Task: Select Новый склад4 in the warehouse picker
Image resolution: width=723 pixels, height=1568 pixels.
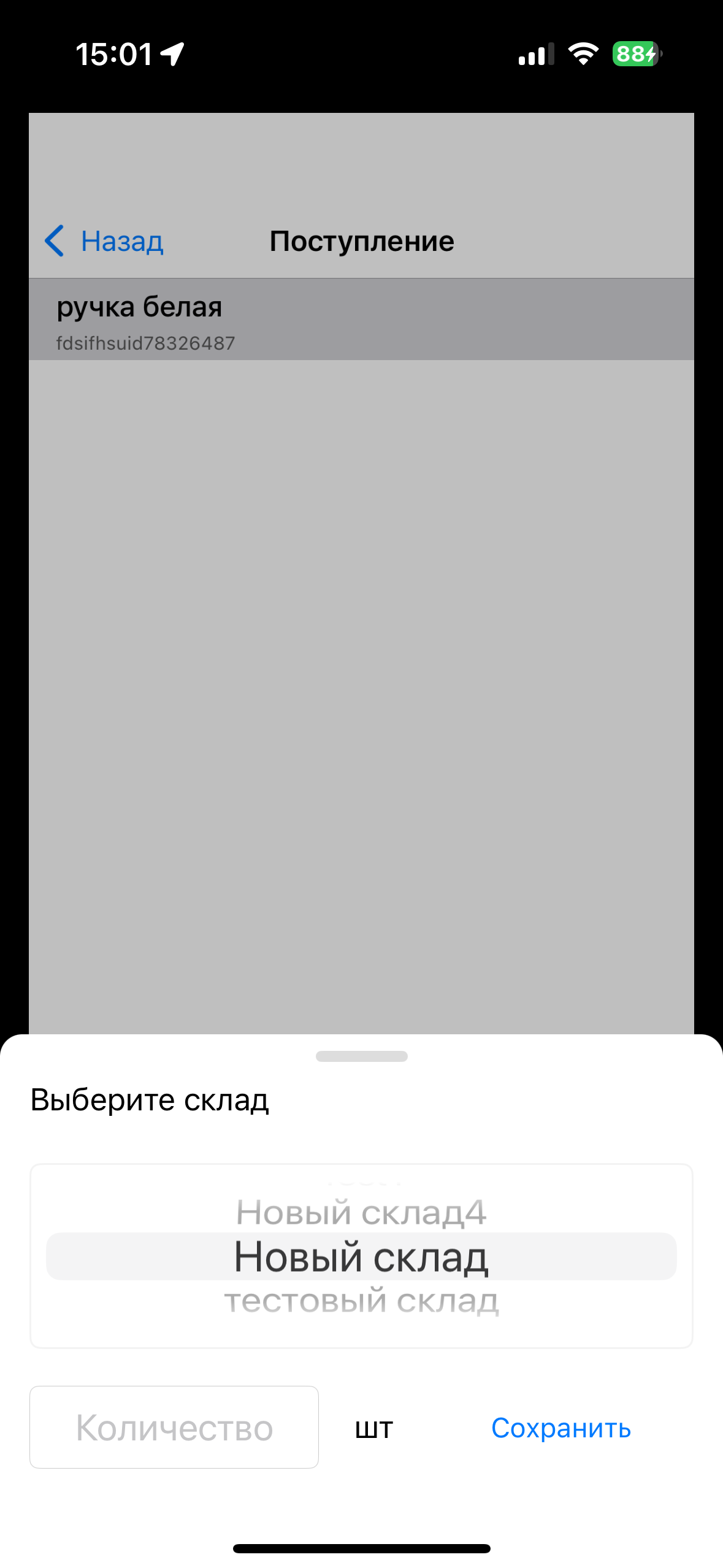Action: [x=361, y=1213]
